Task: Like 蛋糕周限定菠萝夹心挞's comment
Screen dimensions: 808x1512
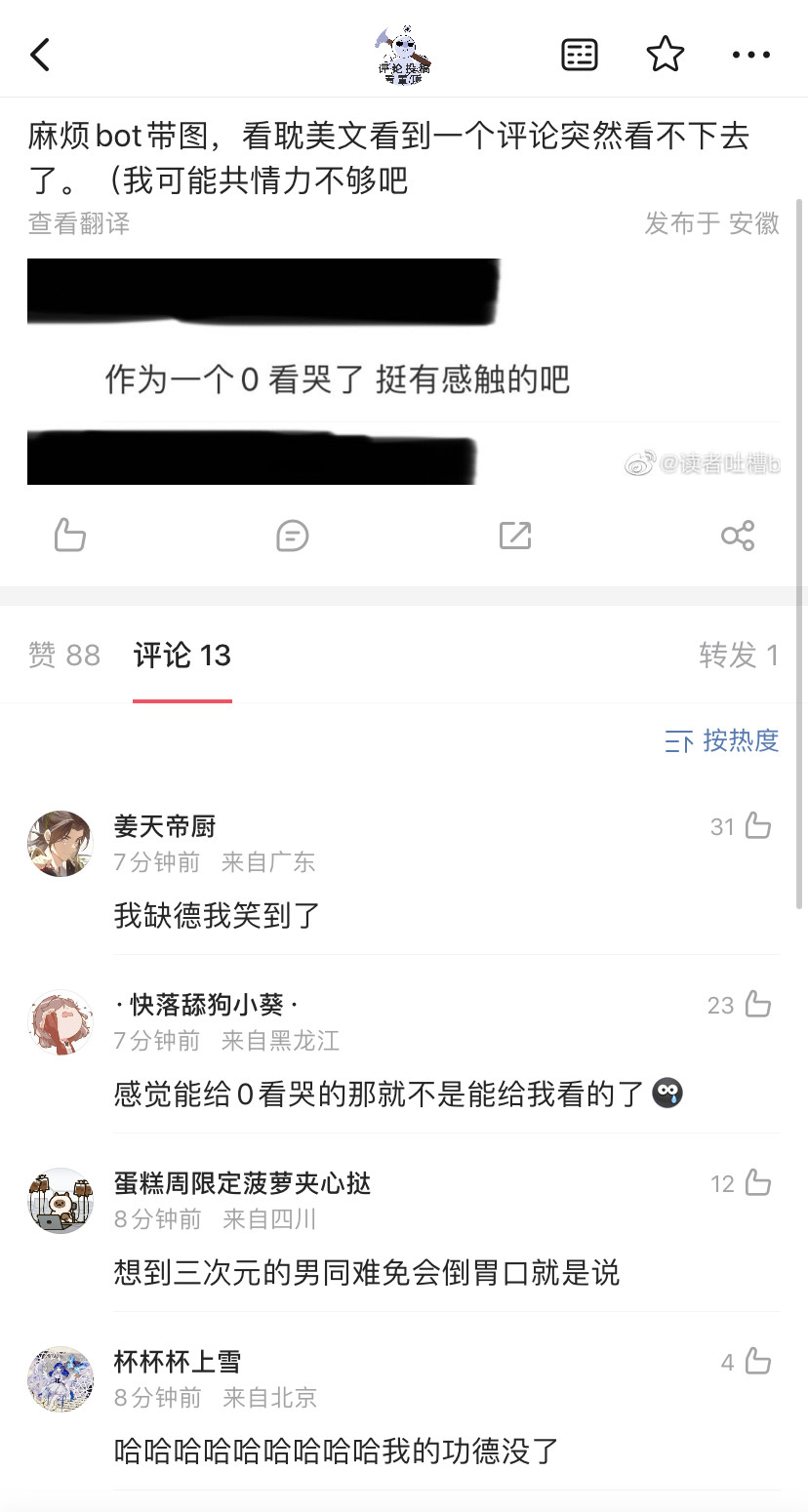Action: point(758,1183)
